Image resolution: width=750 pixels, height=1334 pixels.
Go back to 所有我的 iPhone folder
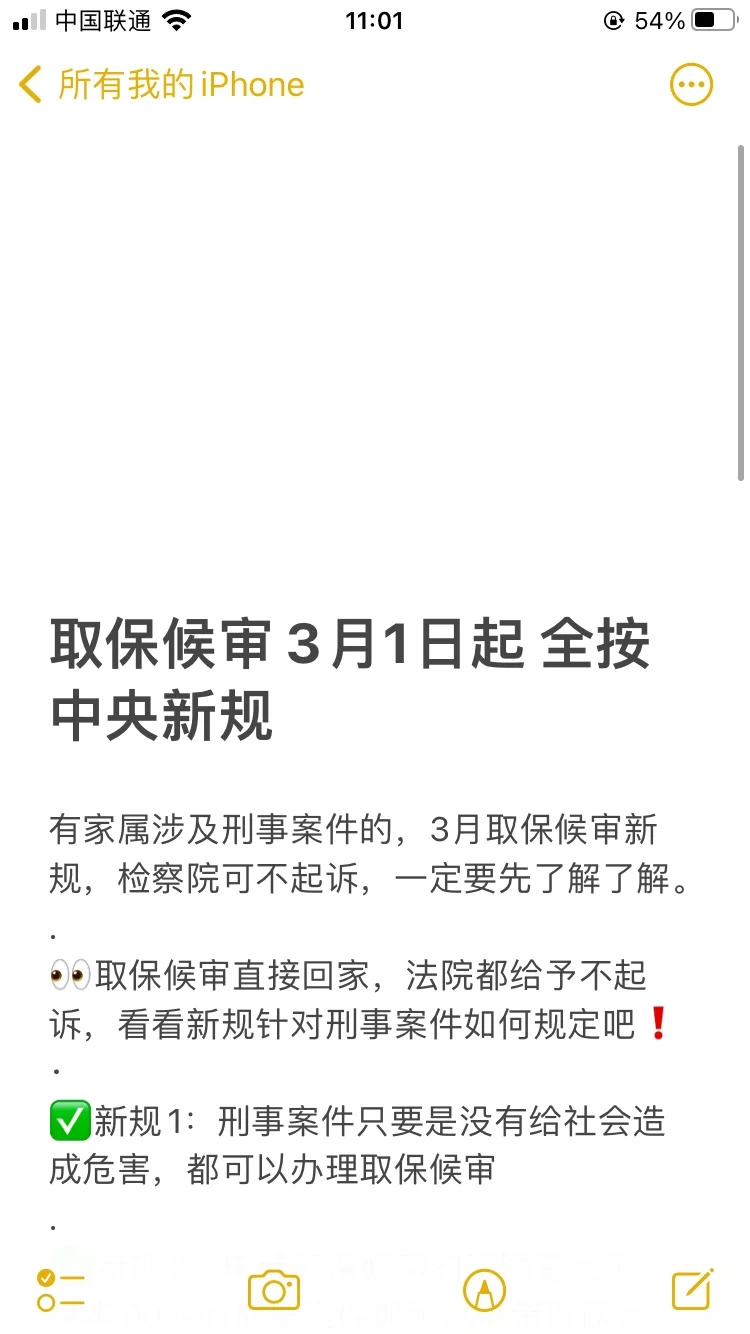point(160,85)
